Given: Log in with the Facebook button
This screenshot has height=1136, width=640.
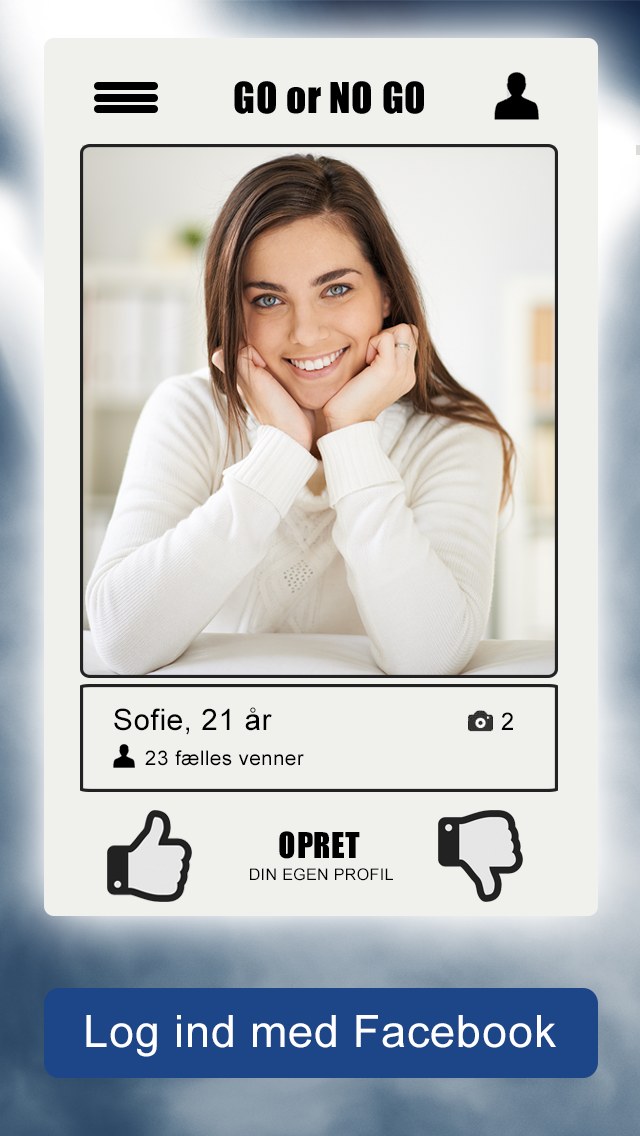Looking at the screenshot, I should [320, 1032].
